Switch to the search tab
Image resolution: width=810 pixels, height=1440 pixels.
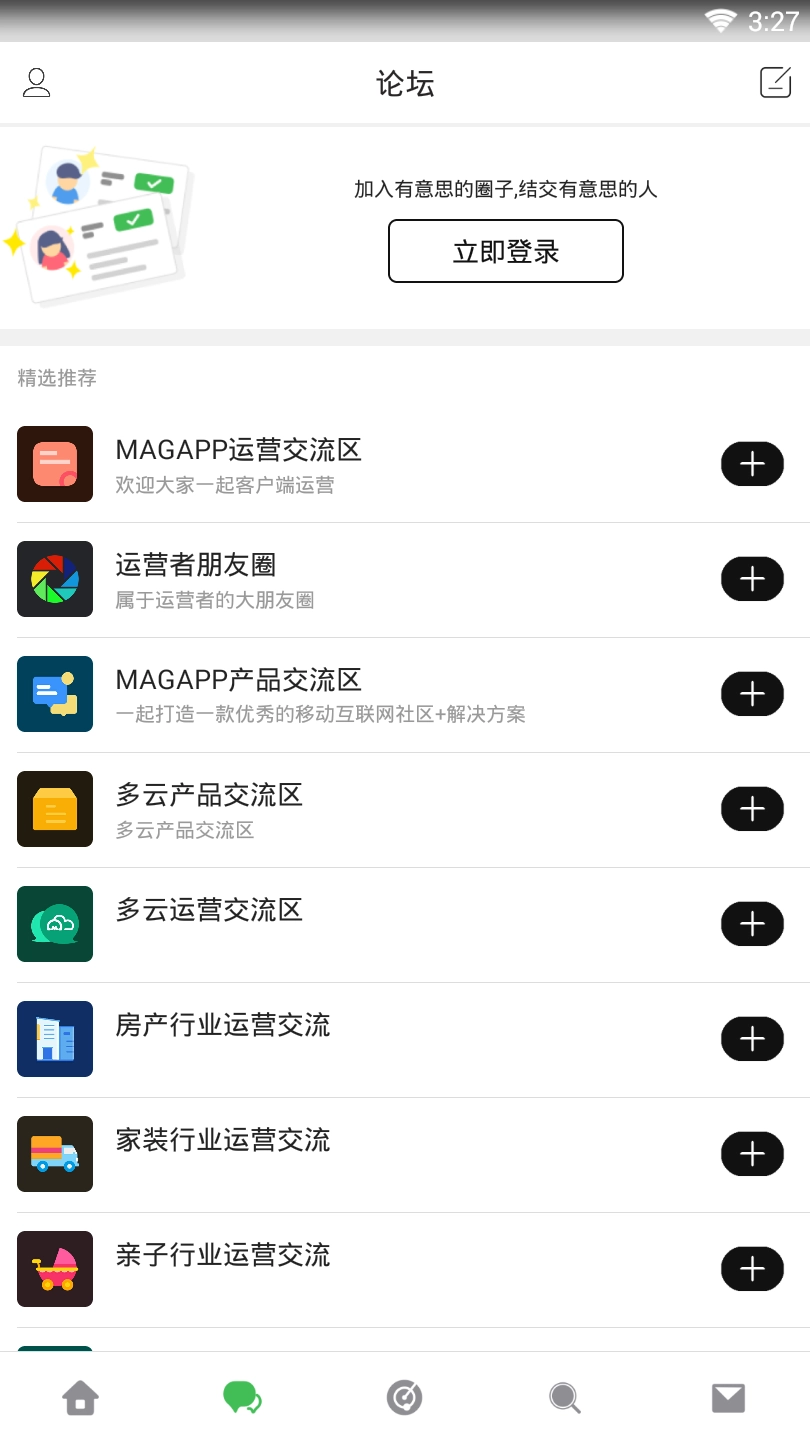point(565,1397)
